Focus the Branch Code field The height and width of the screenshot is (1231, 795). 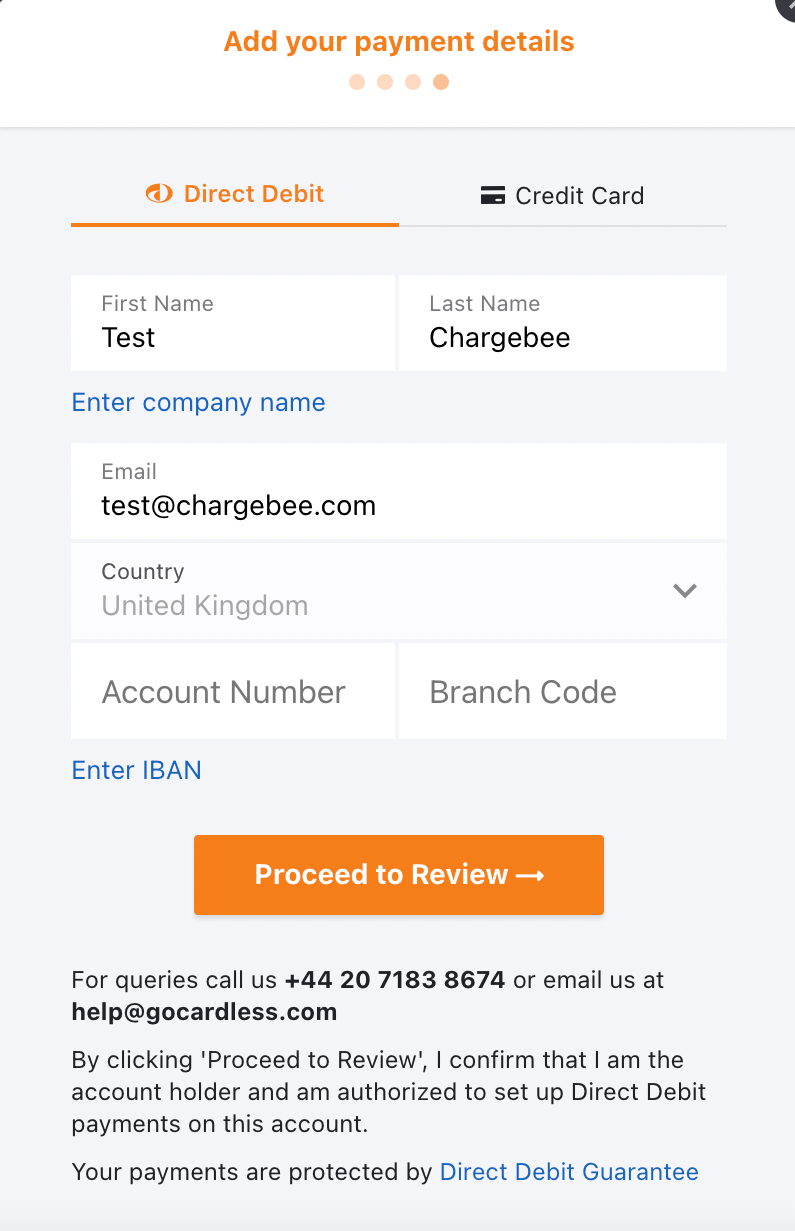click(562, 691)
